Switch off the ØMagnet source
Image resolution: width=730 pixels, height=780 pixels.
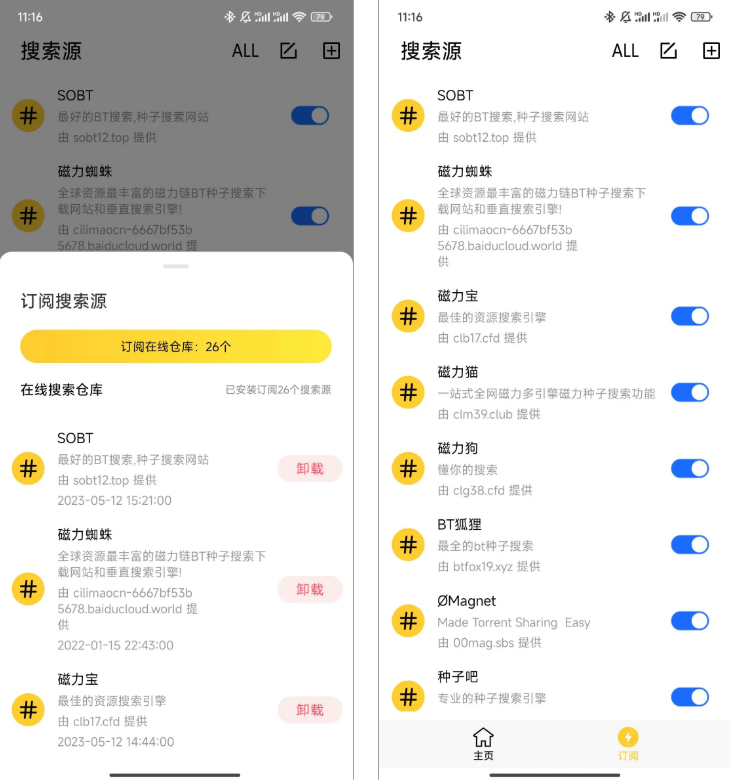(x=690, y=621)
